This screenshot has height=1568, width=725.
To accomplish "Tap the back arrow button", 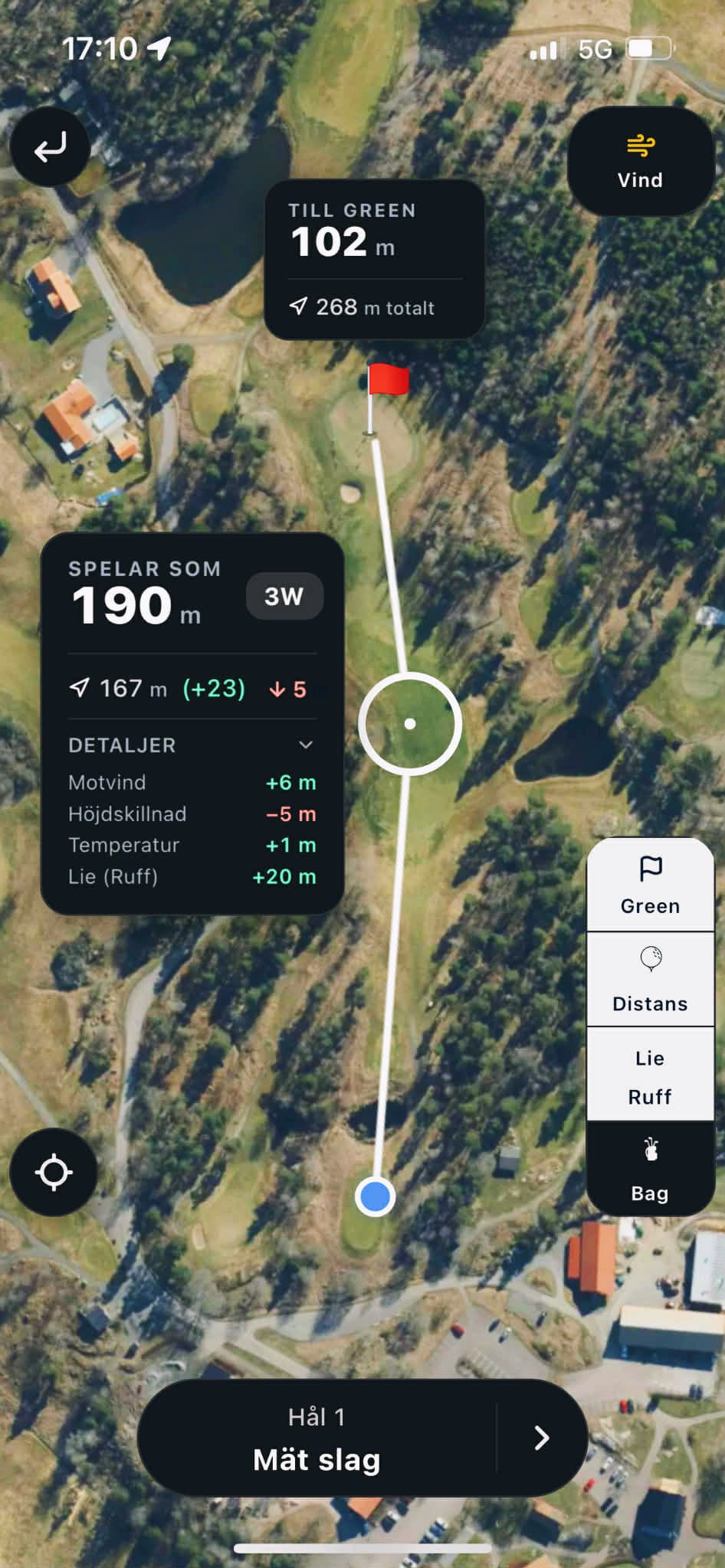I will click(x=50, y=147).
